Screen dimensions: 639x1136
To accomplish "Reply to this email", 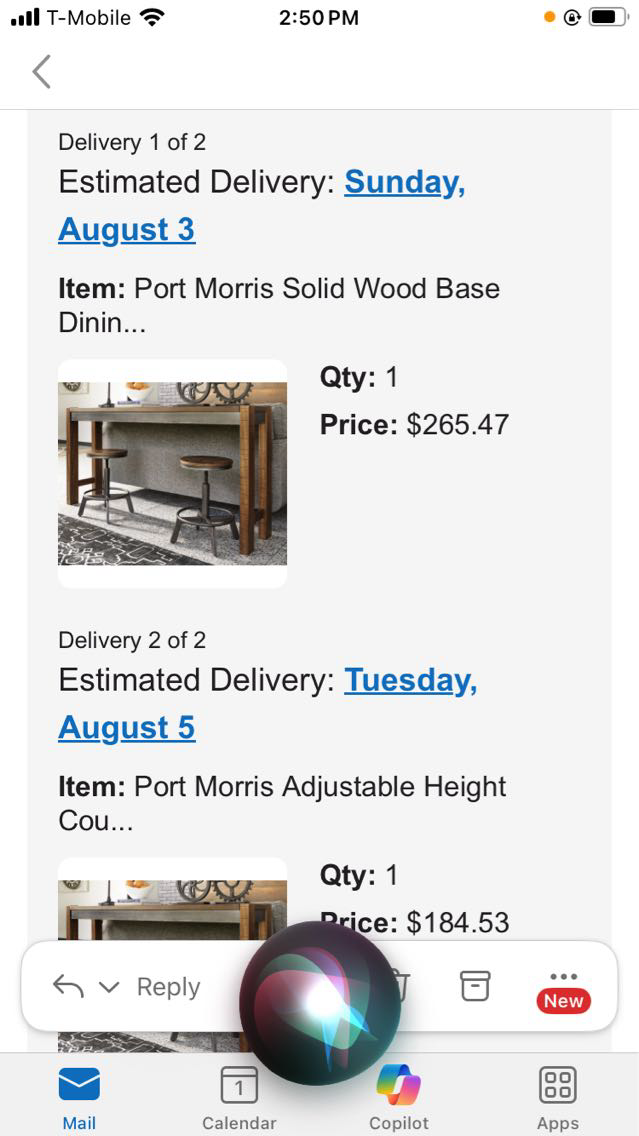I will [x=168, y=987].
